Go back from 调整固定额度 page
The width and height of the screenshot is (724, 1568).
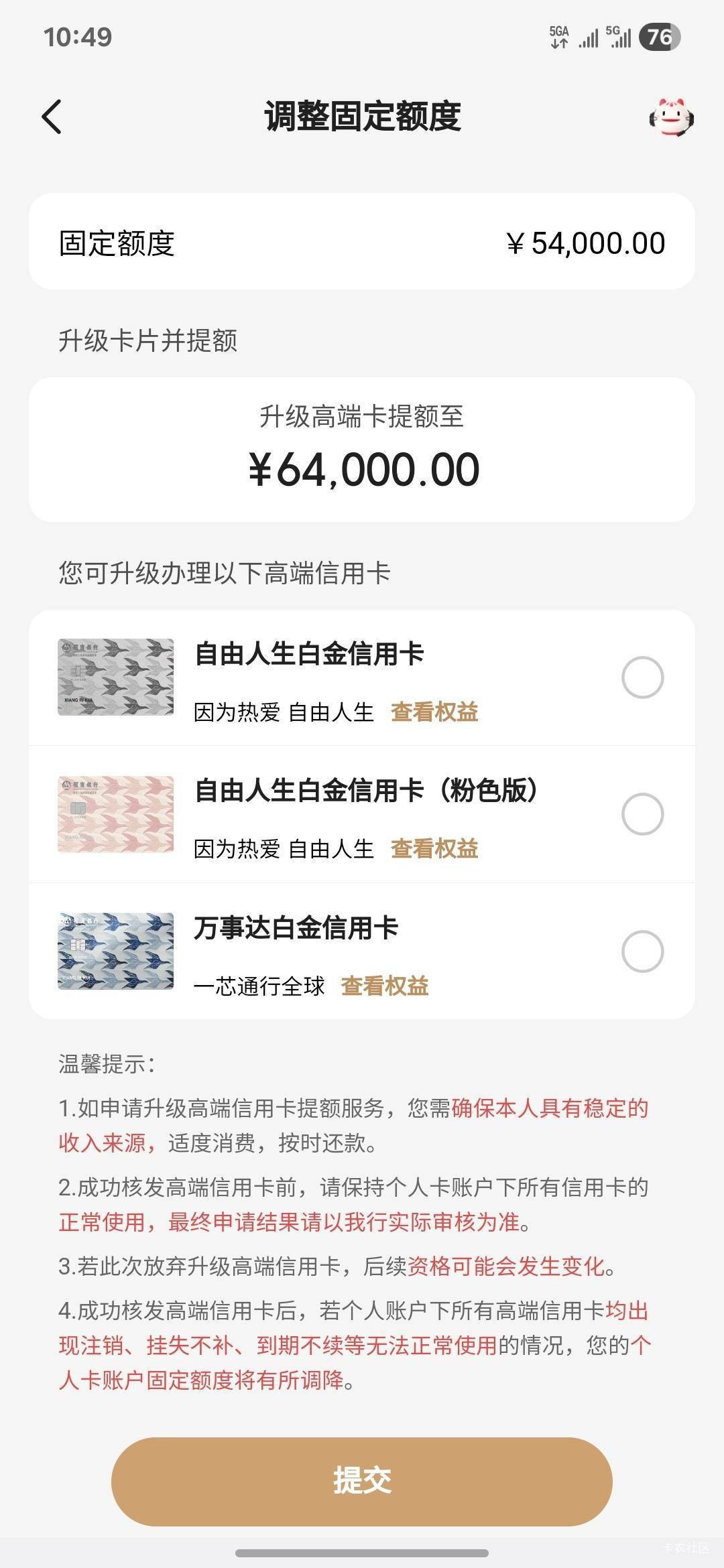tap(52, 117)
